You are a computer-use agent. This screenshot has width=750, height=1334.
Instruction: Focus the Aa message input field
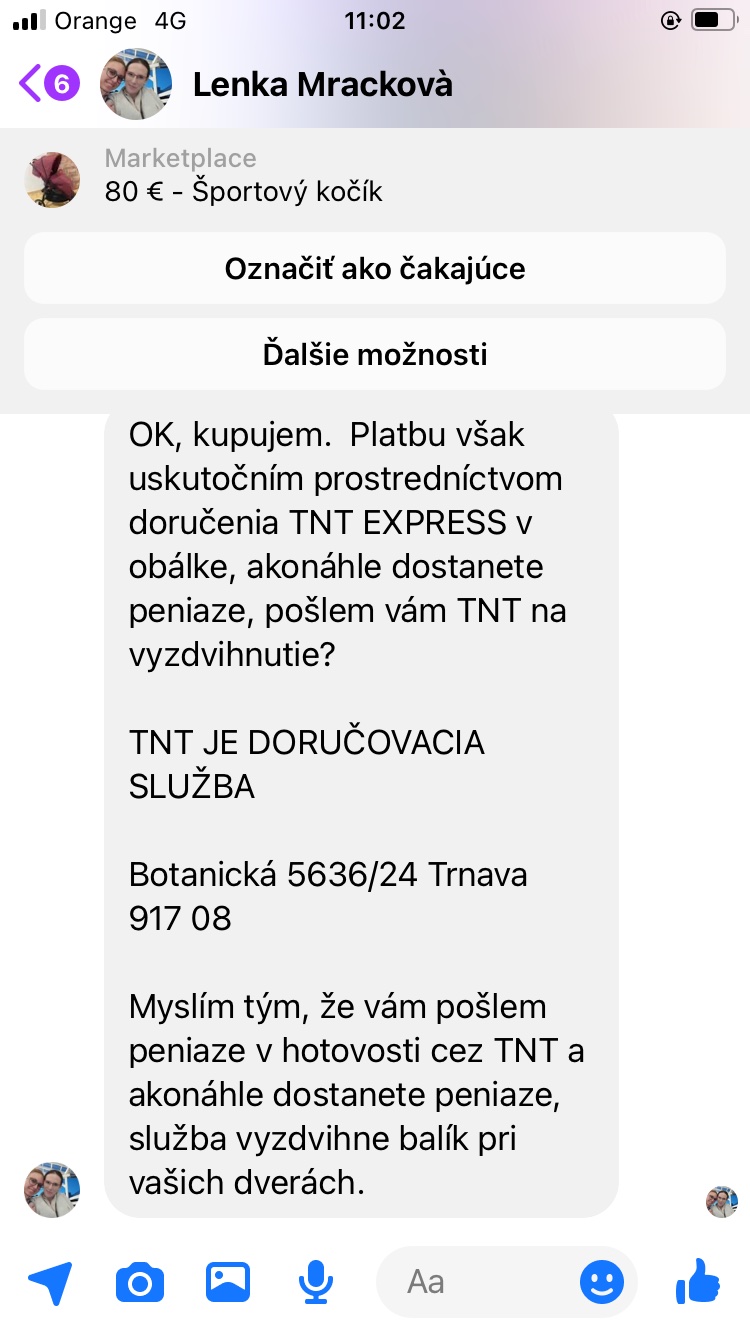coord(480,1282)
